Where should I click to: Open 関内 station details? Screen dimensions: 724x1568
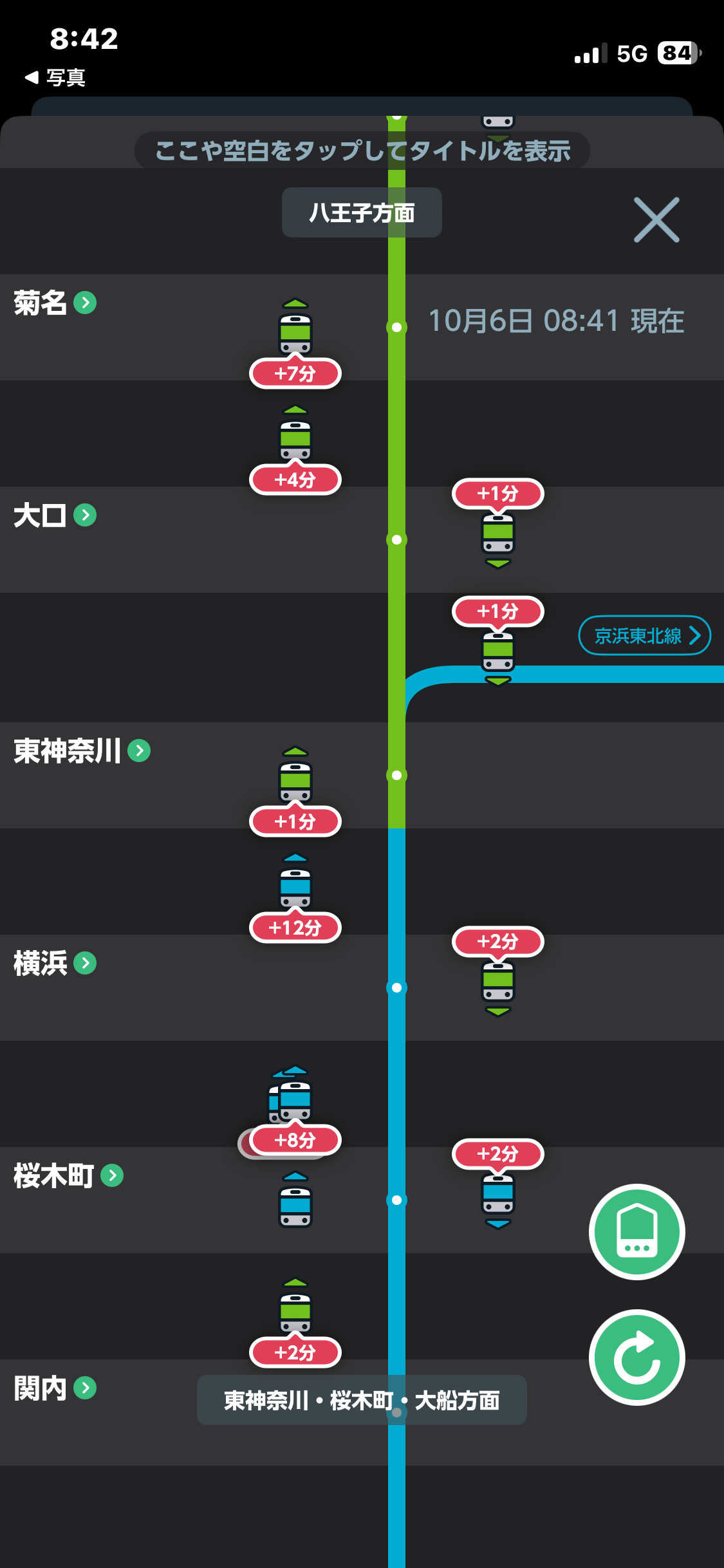pos(84,1388)
